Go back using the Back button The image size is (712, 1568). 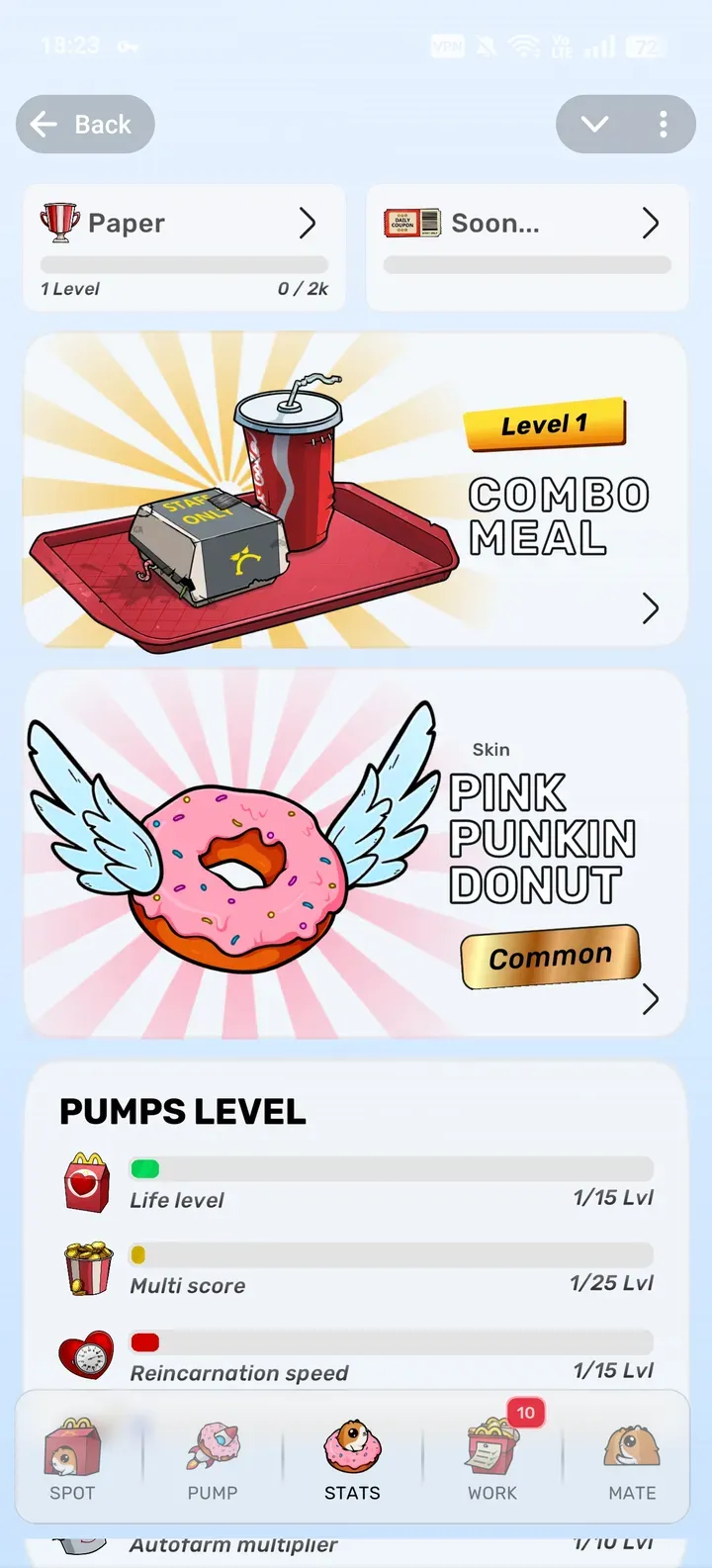pyautogui.click(x=85, y=125)
